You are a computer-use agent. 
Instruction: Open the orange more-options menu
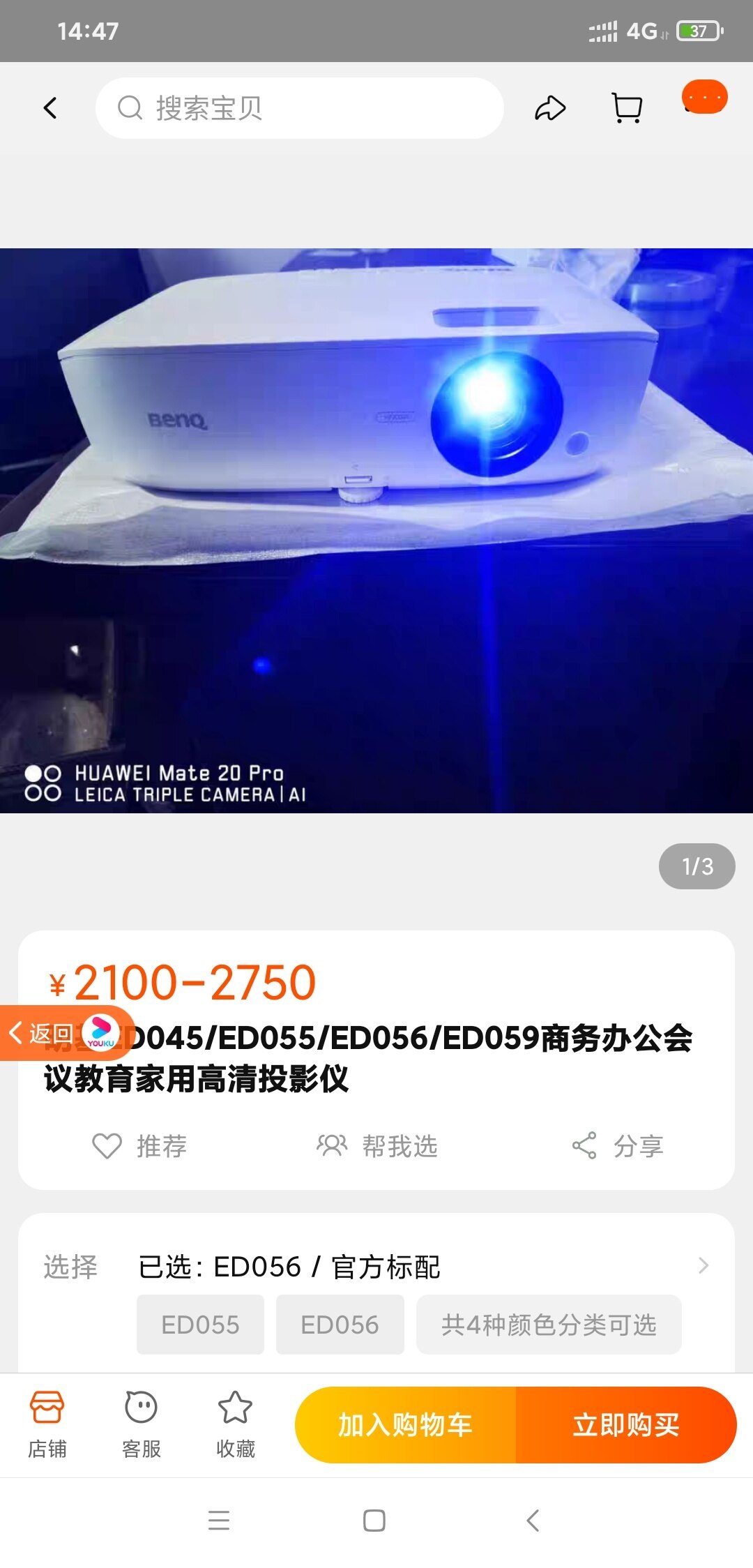(x=705, y=98)
